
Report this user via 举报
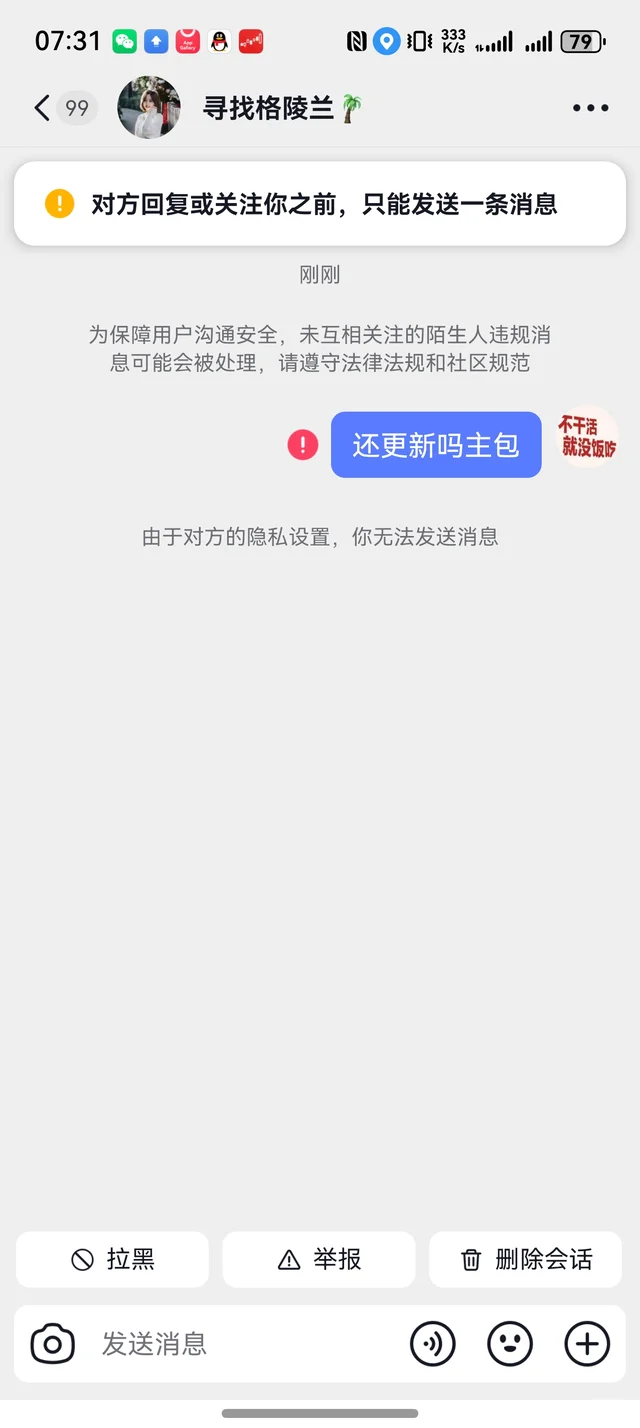pyautogui.click(x=319, y=1259)
